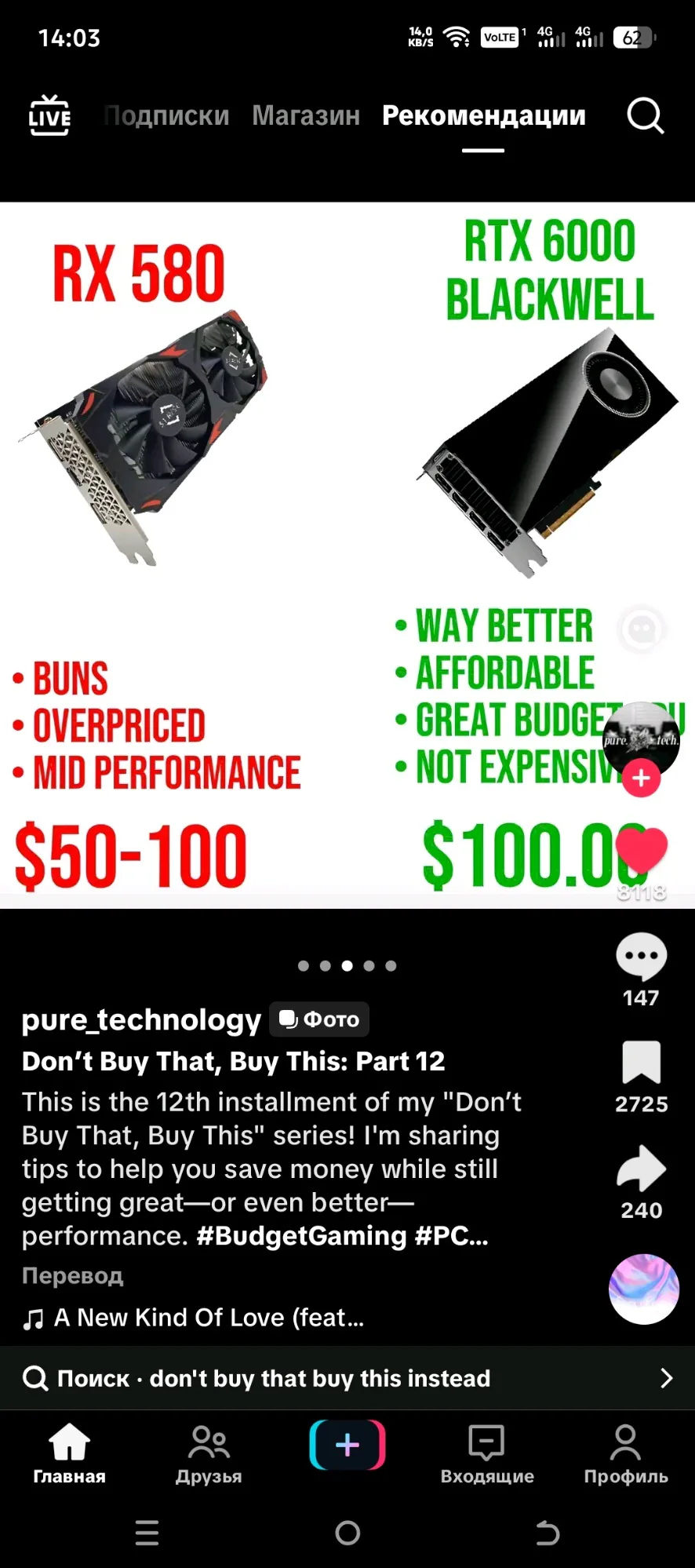Viewport: 695px width, 1568px height.
Task: Open the #BudgetGaming hashtag
Action: [x=301, y=1236]
